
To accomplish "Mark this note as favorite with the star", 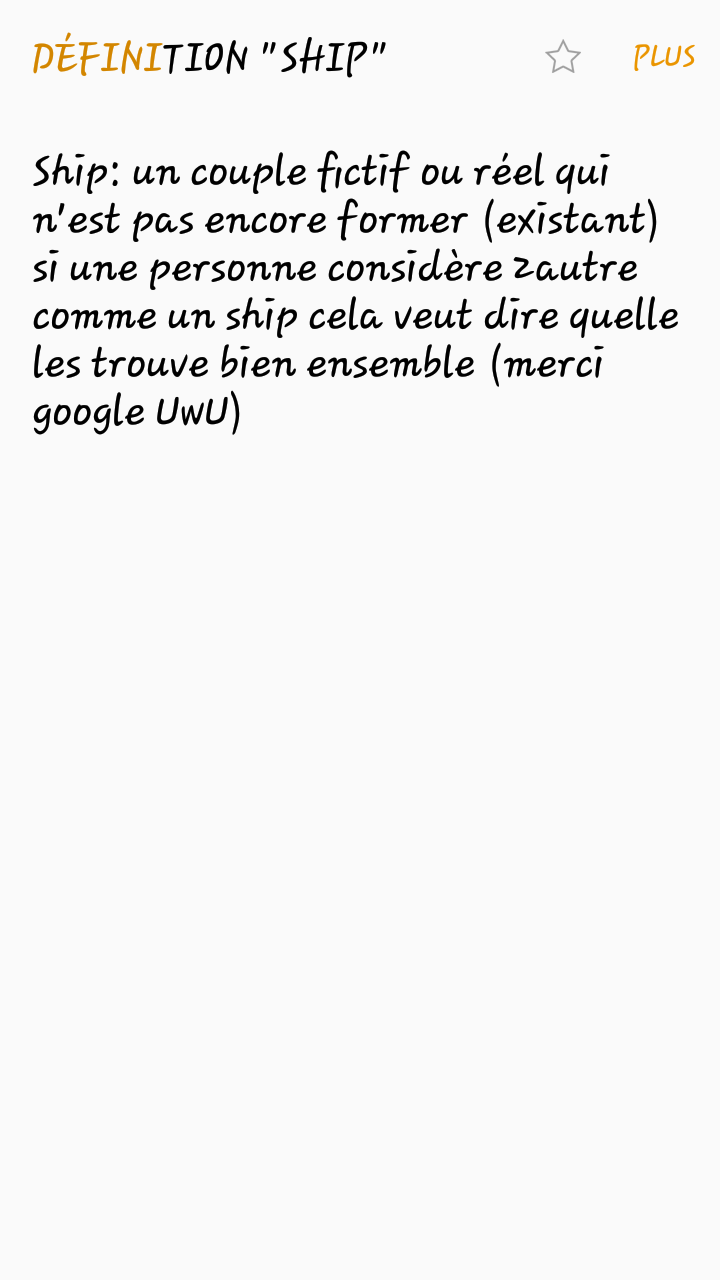I will (x=562, y=57).
